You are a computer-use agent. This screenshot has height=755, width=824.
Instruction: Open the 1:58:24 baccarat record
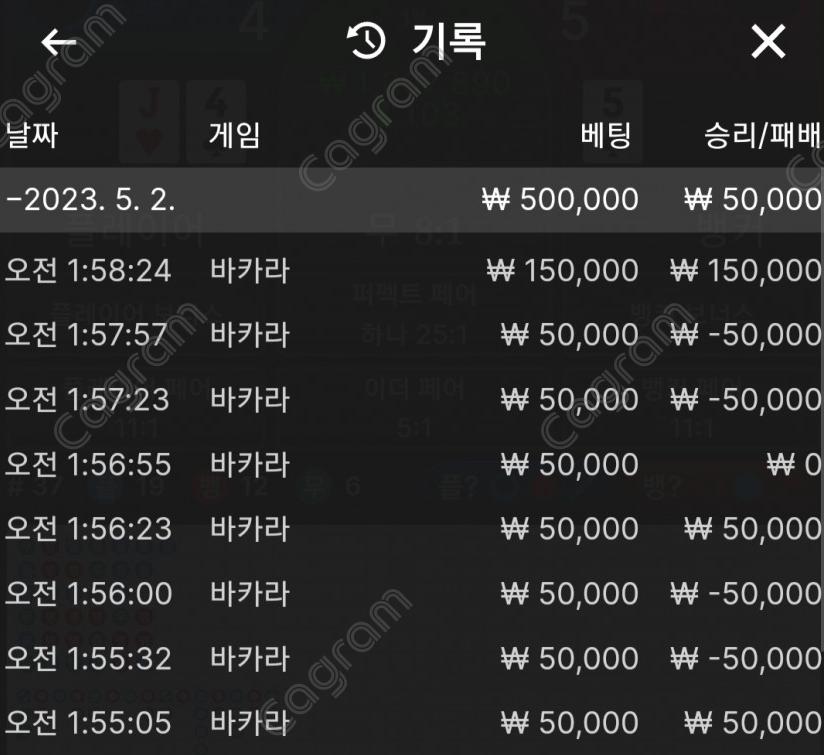(411, 270)
